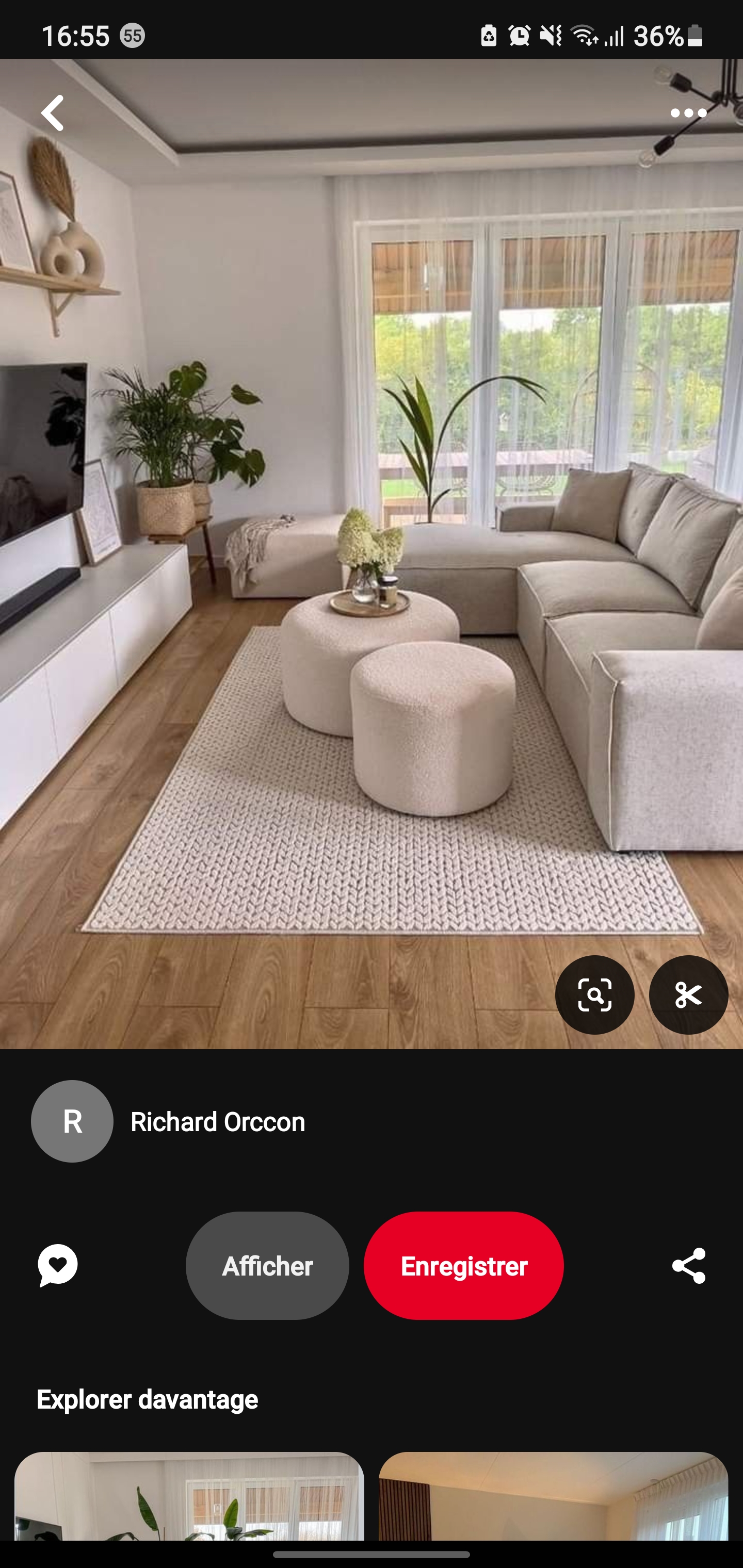Open Richard Orccon's profile
Image resolution: width=743 pixels, height=1568 pixels.
[217, 1121]
